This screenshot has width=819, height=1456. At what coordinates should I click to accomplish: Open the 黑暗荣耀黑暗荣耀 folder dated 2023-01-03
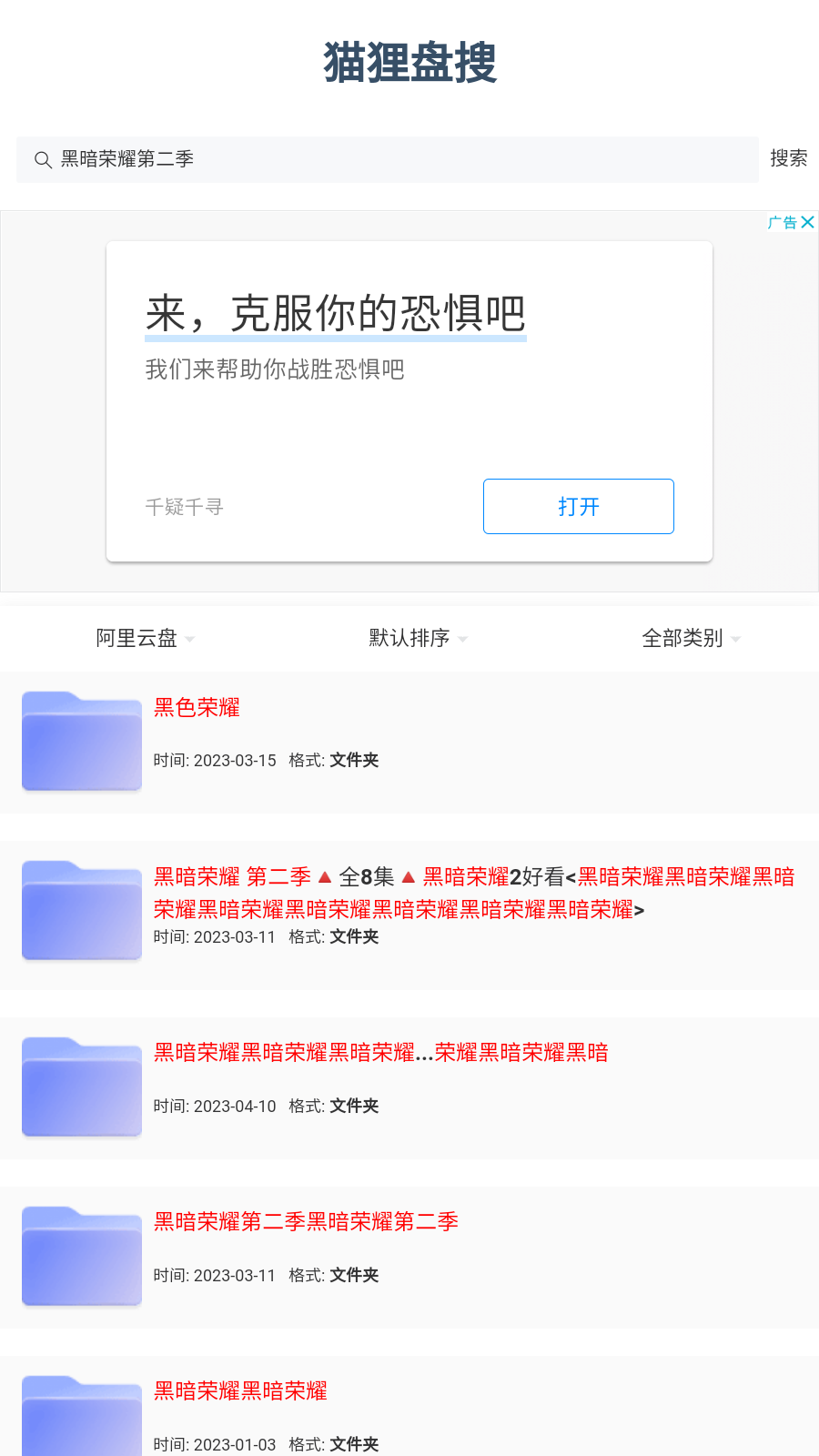coord(240,1391)
